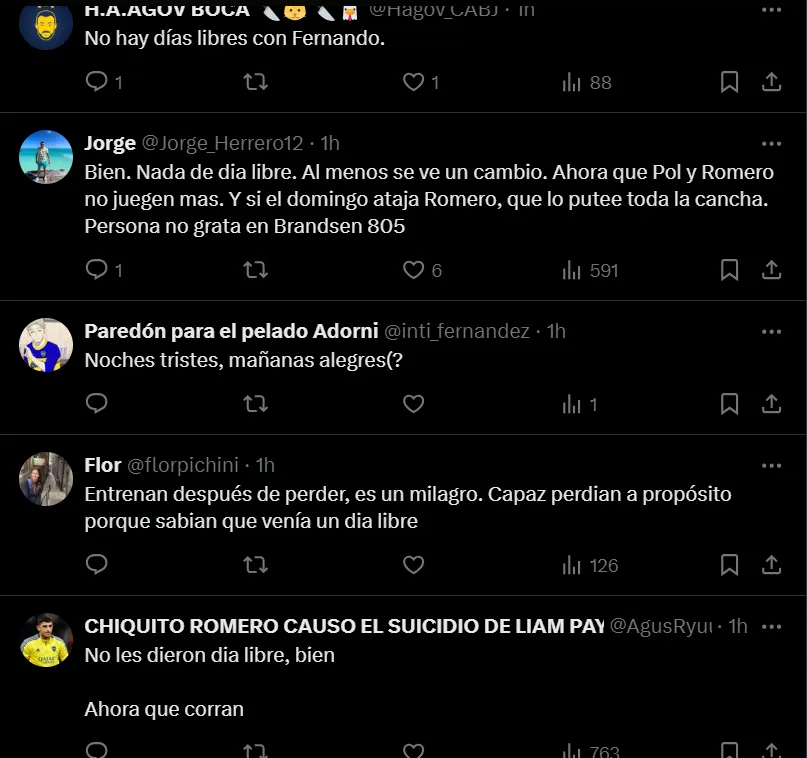Viewport: 807px width, 758px height.
Task: Like the 'No hay días libres con Fernando' tweet
Action: pos(414,83)
